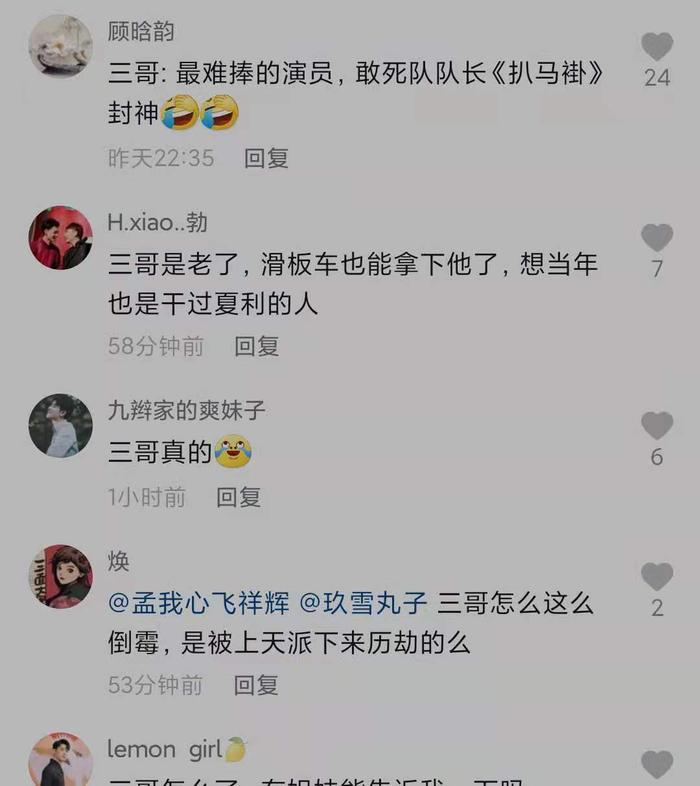
Task: Like H.xiao..勃's comment
Action: (x=657, y=237)
